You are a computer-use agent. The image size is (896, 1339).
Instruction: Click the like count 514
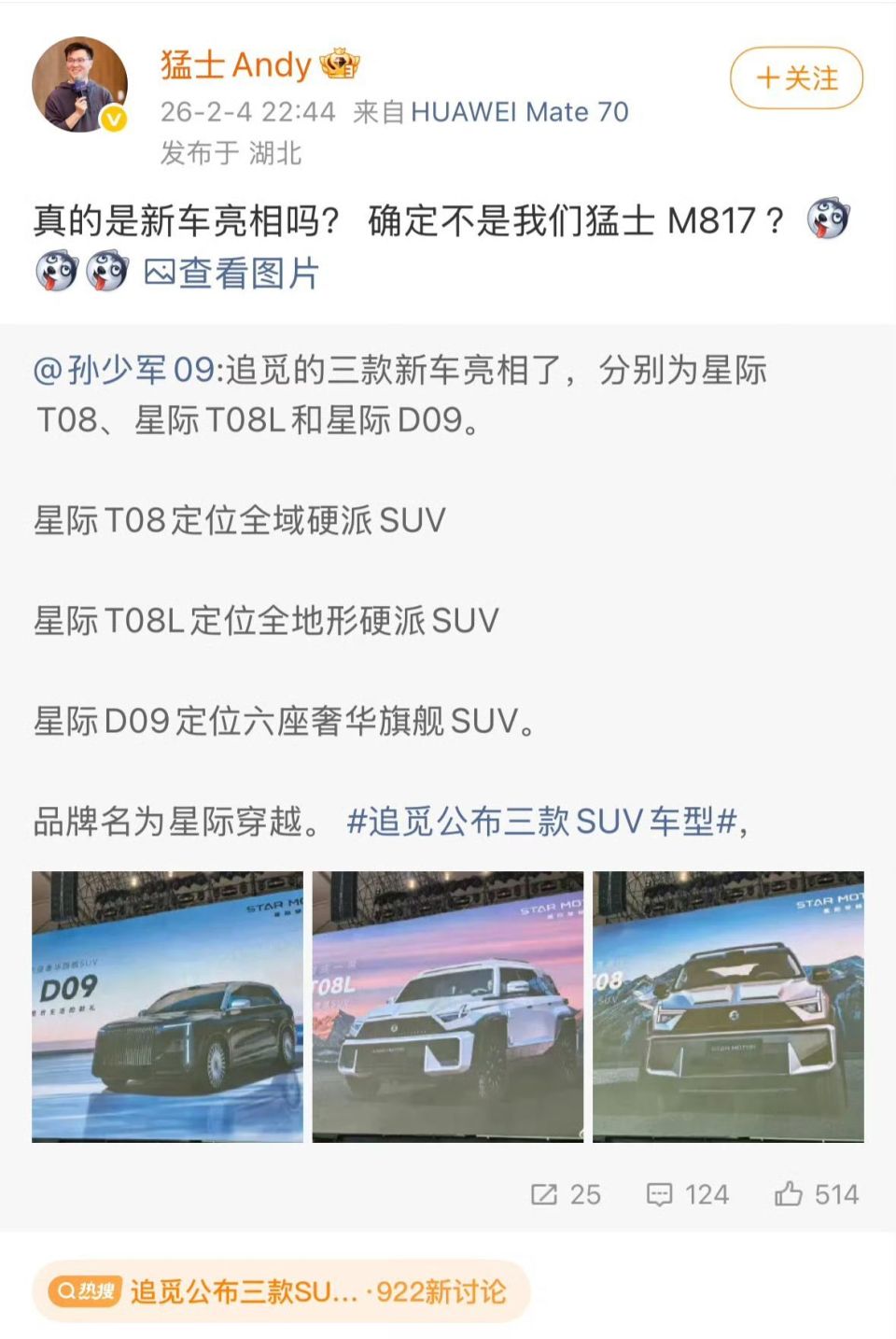tap(838, 1194)
